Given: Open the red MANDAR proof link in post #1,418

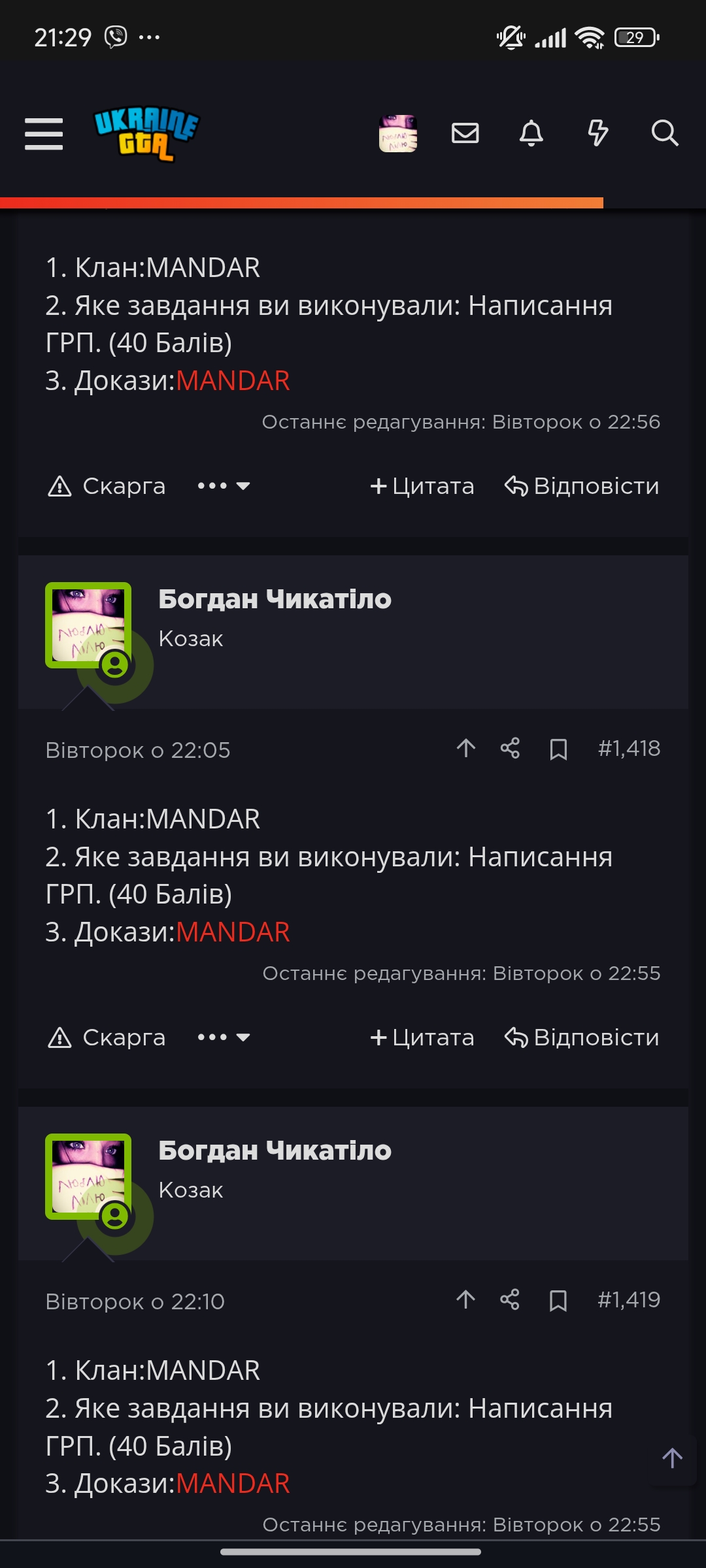Looking at the screenshot, I should 233,932.
